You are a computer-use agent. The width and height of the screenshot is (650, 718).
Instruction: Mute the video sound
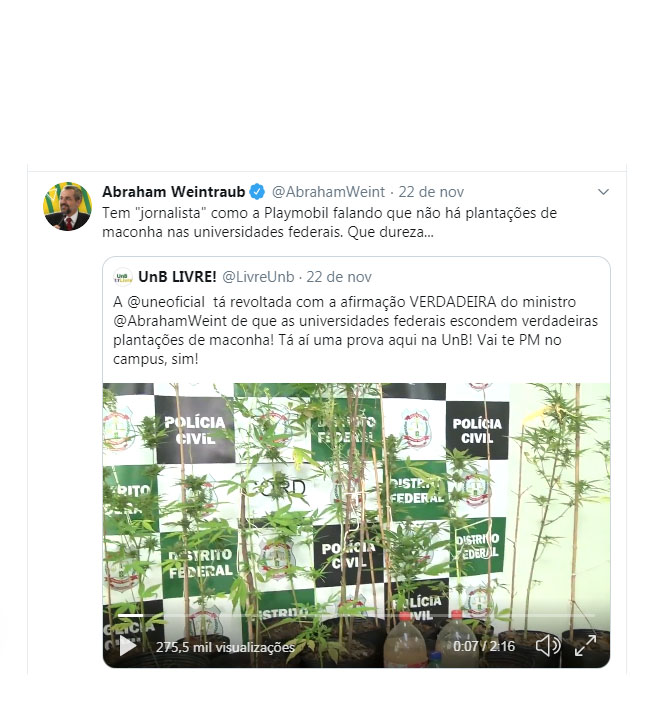(x=547, y=646)
